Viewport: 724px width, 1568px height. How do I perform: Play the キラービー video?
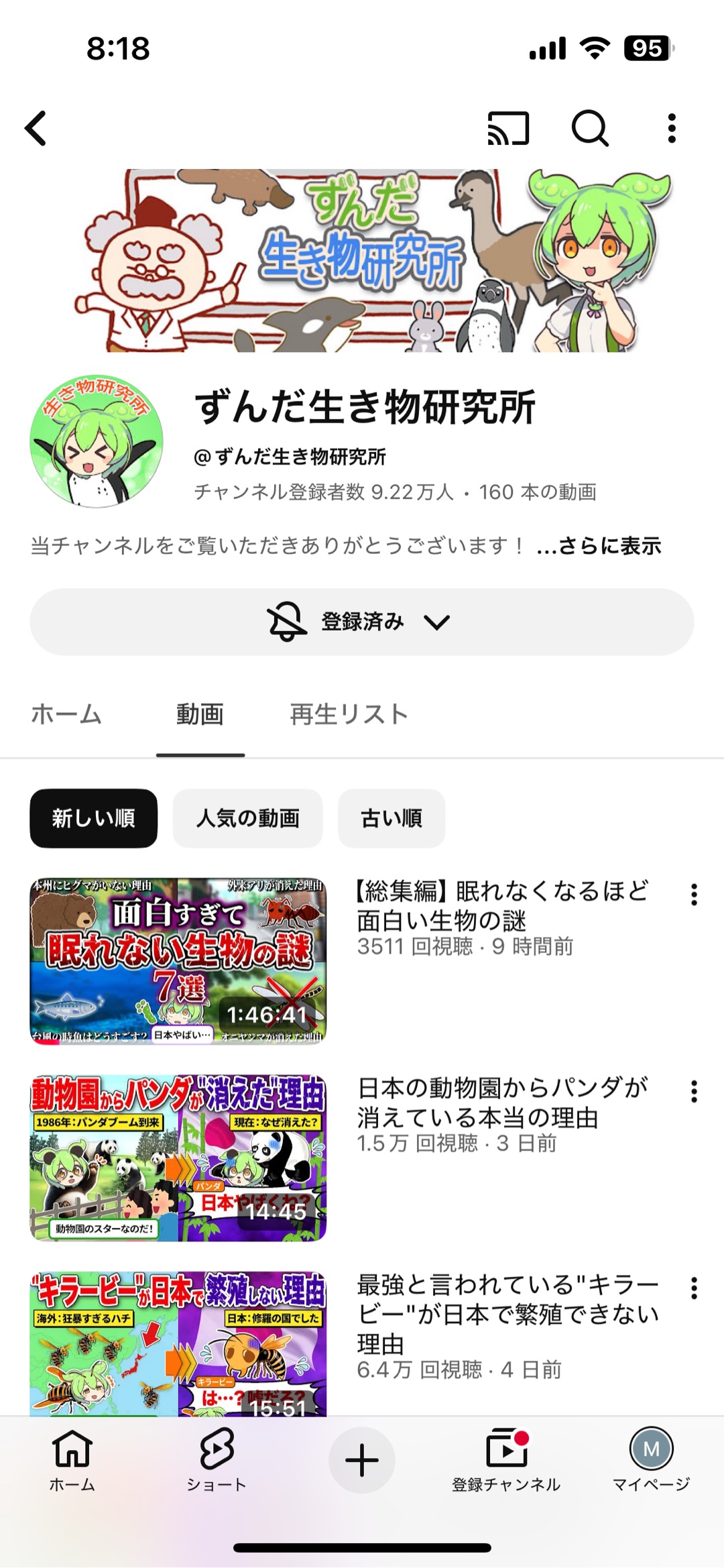178,1344
